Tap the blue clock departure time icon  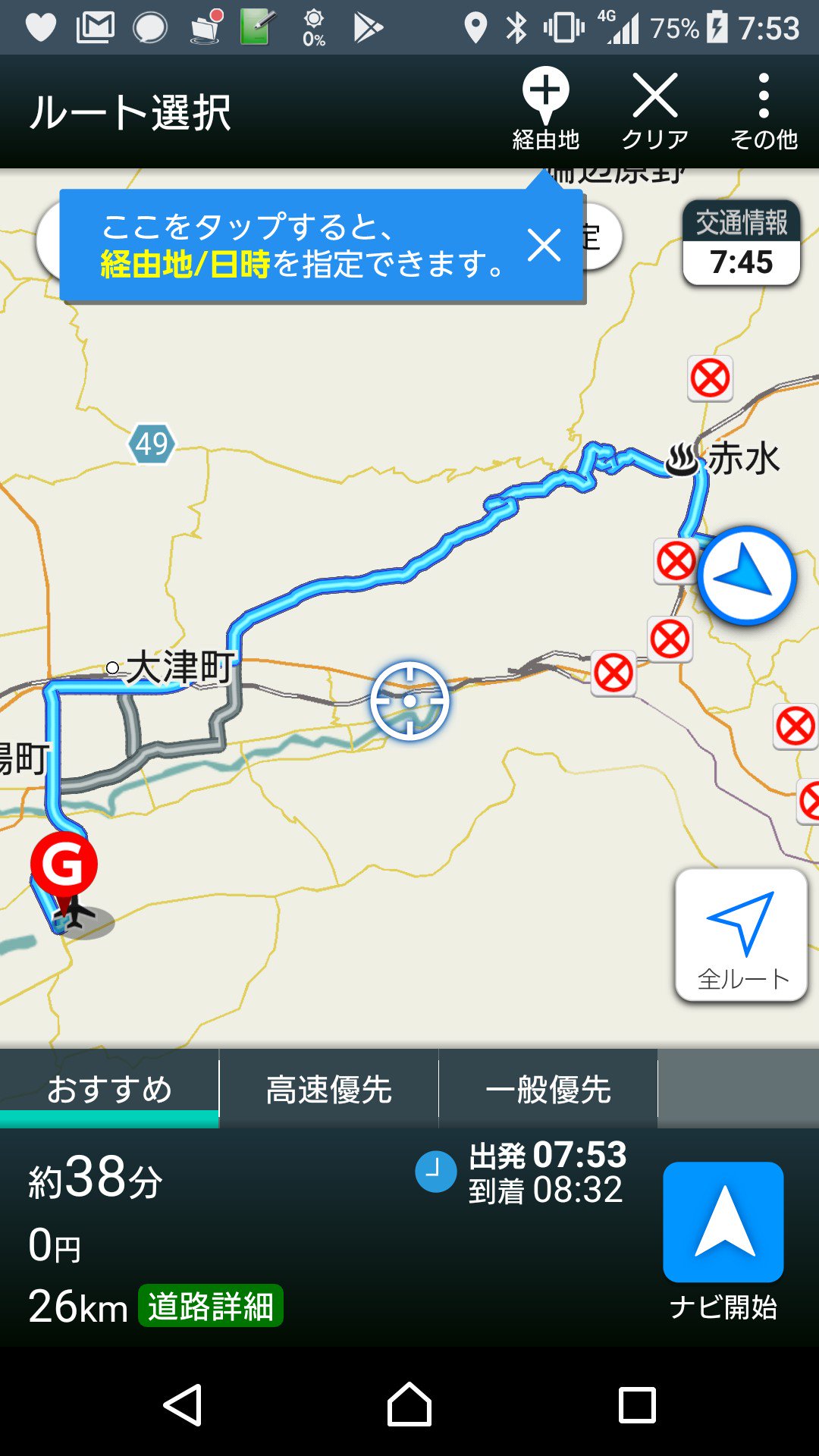pos(435,1172)
